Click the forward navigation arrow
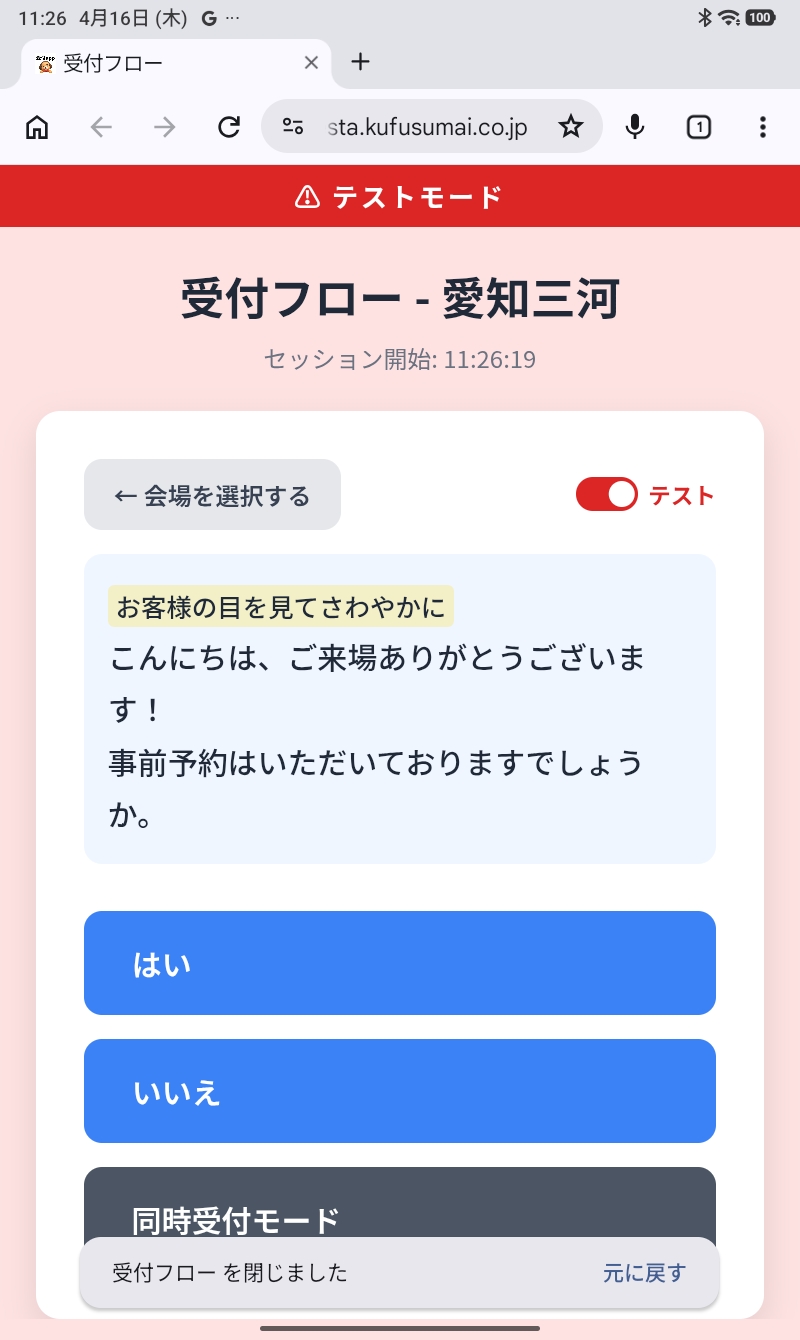800x1340 pixels. click(x=164, y=127)
